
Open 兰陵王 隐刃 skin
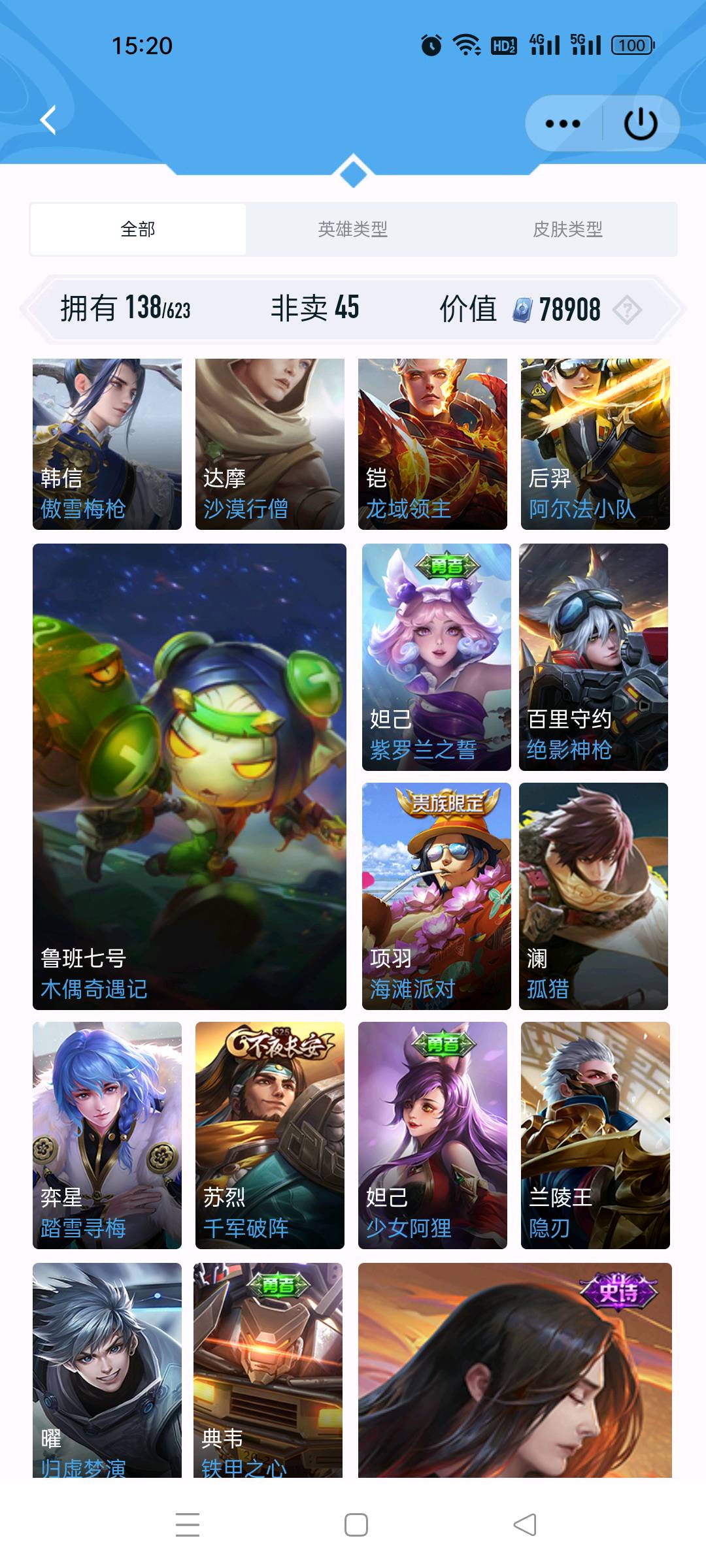tap(595, 1135)
